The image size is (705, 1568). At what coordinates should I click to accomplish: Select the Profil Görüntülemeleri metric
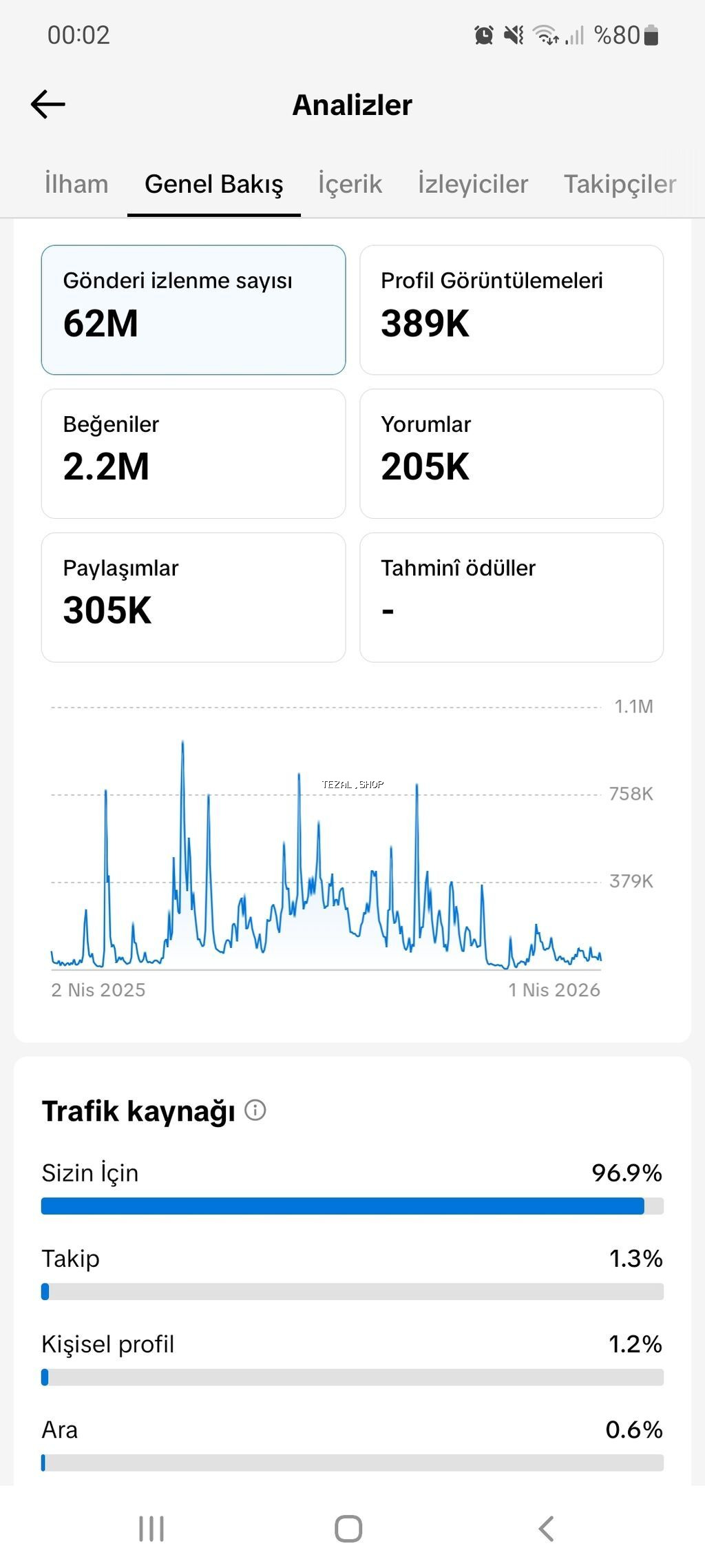click(511, 310)
